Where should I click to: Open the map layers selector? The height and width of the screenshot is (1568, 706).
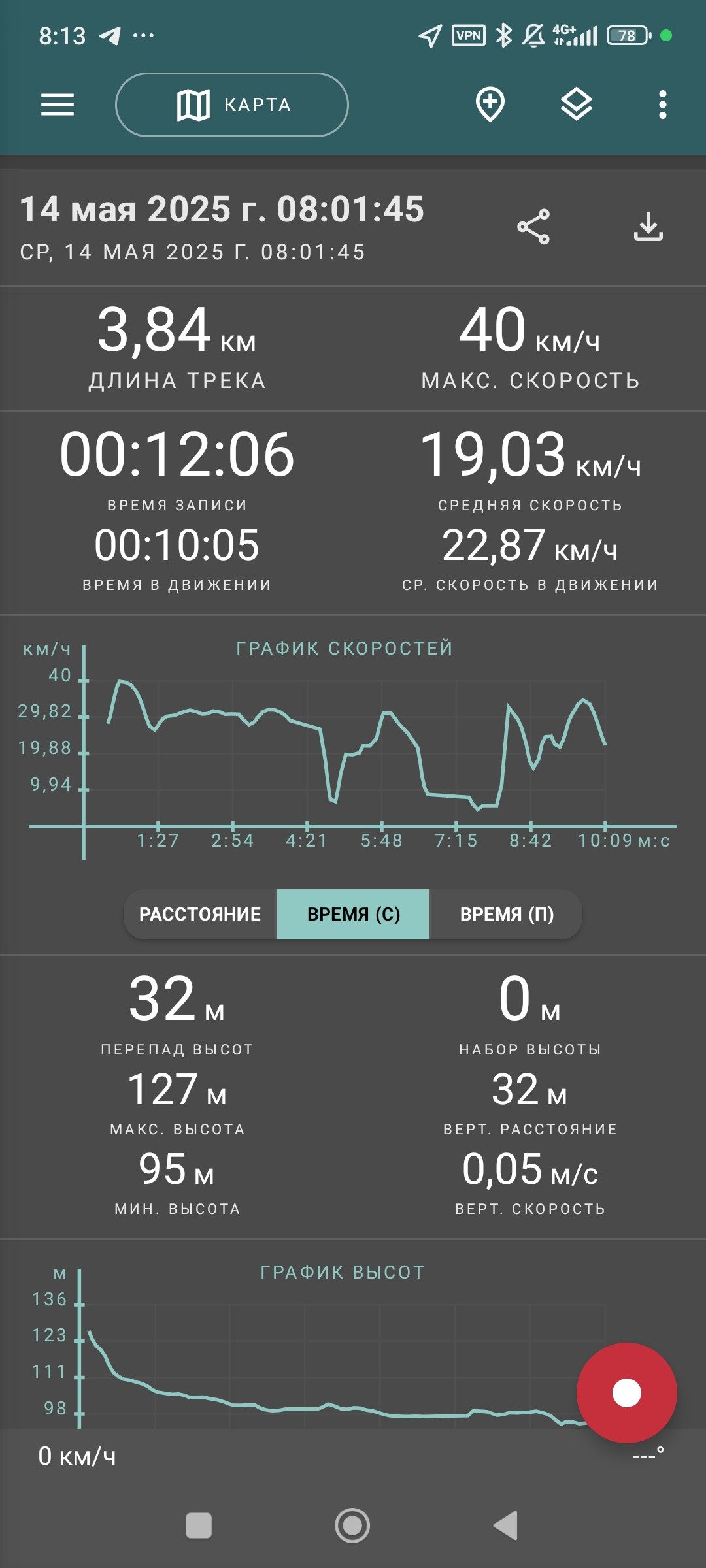(577, 105)
